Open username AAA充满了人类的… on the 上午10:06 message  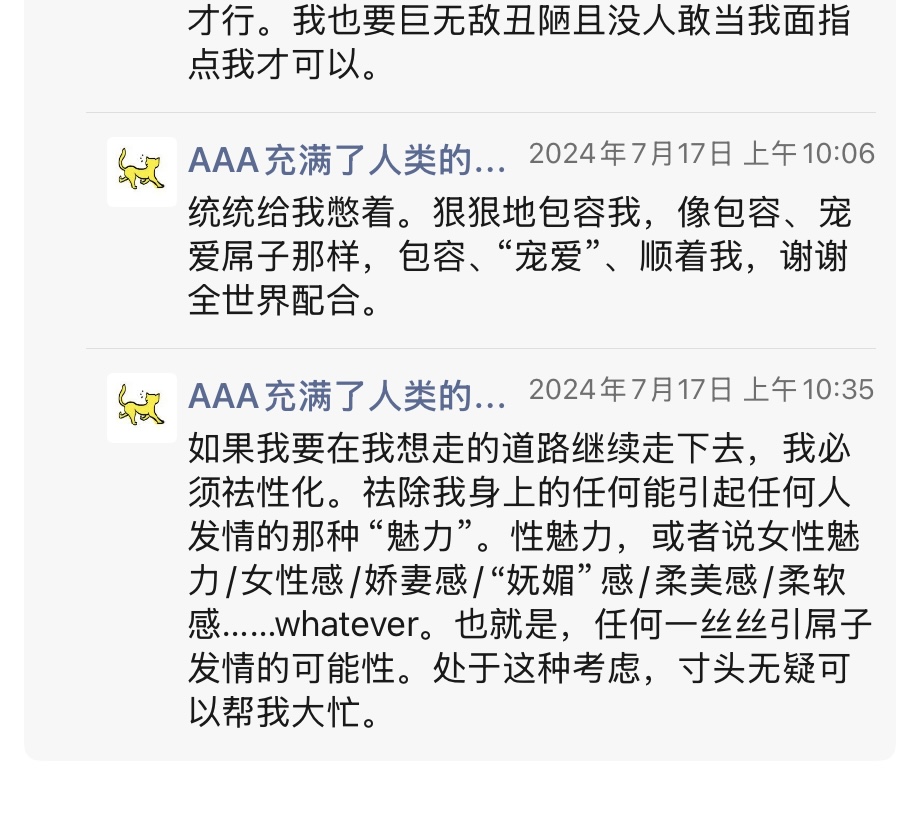coord(347,158)
